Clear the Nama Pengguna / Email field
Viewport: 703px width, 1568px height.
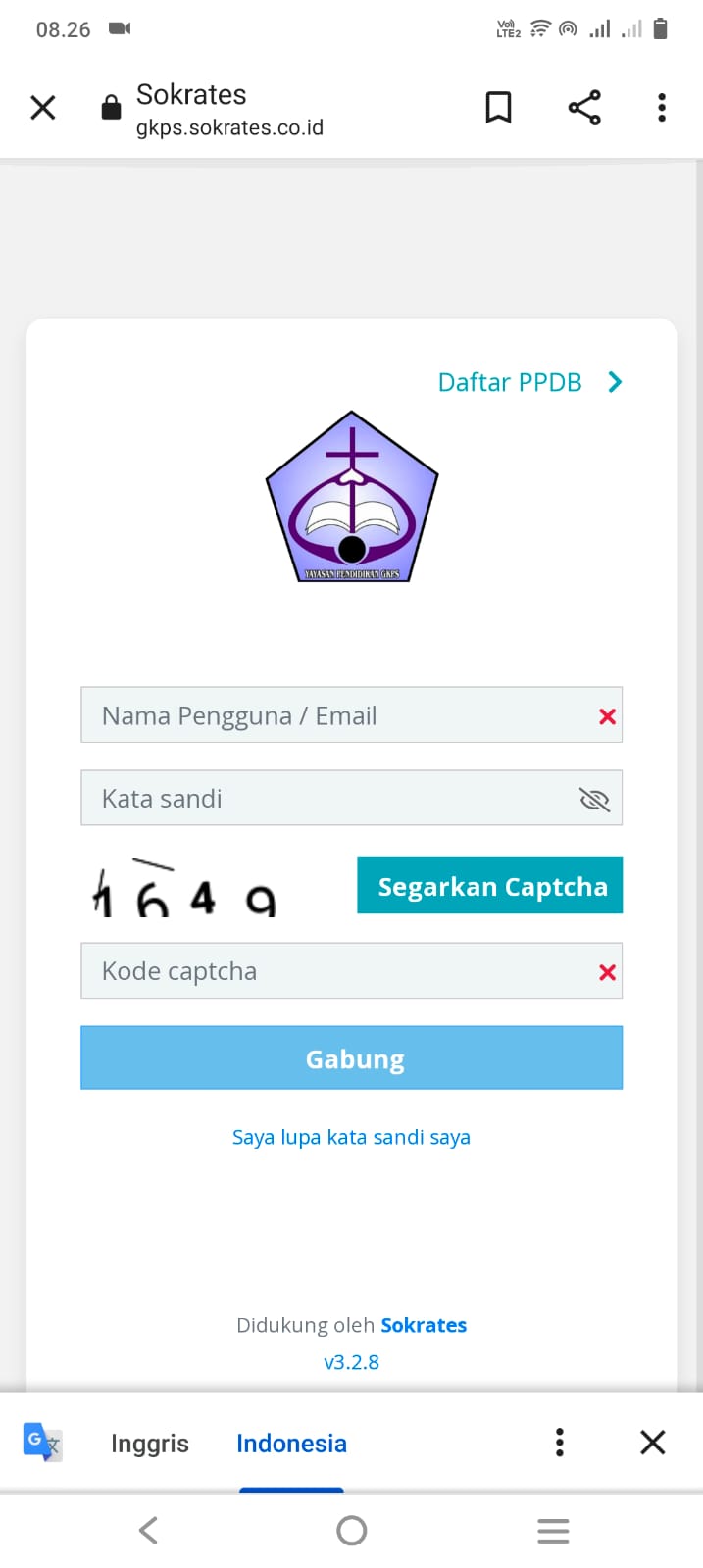tap(607, 716)
